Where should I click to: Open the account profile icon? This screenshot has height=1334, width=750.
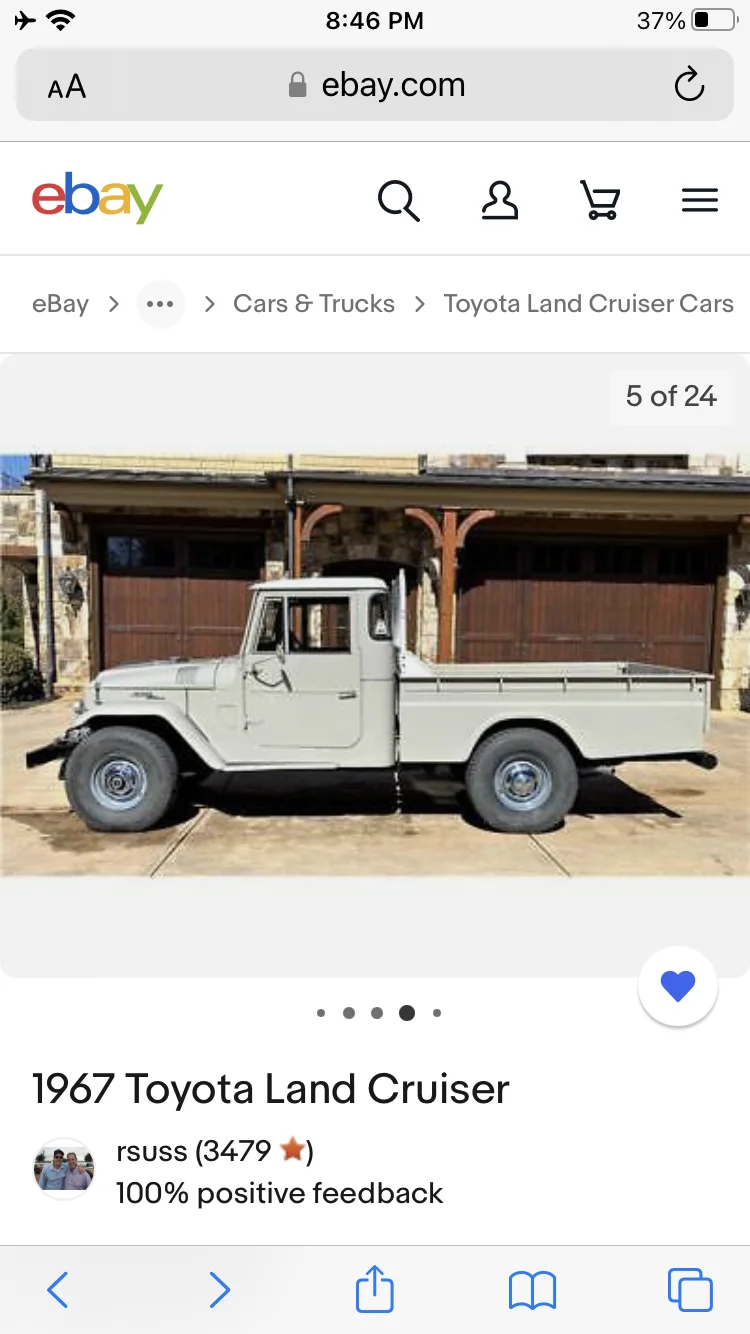pos(500,200)
